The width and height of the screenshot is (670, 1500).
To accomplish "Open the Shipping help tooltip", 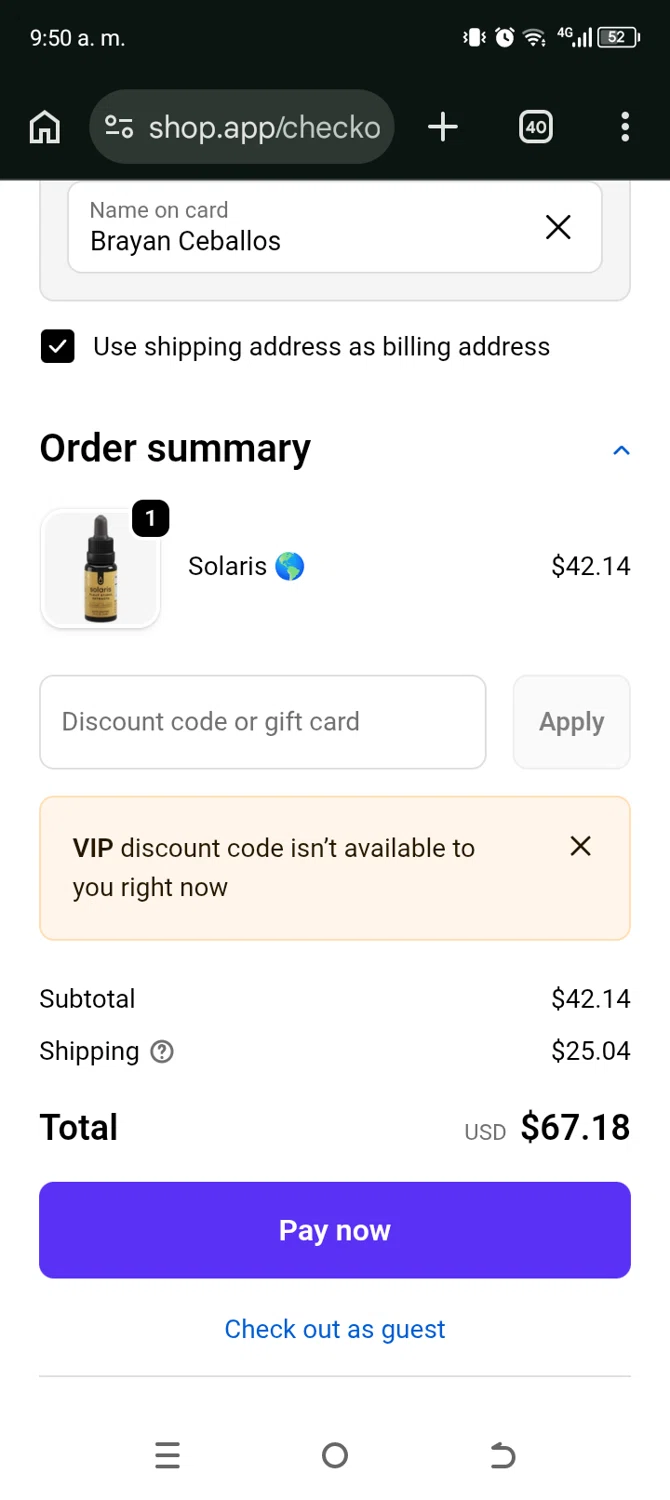I will click(162, 1052).
